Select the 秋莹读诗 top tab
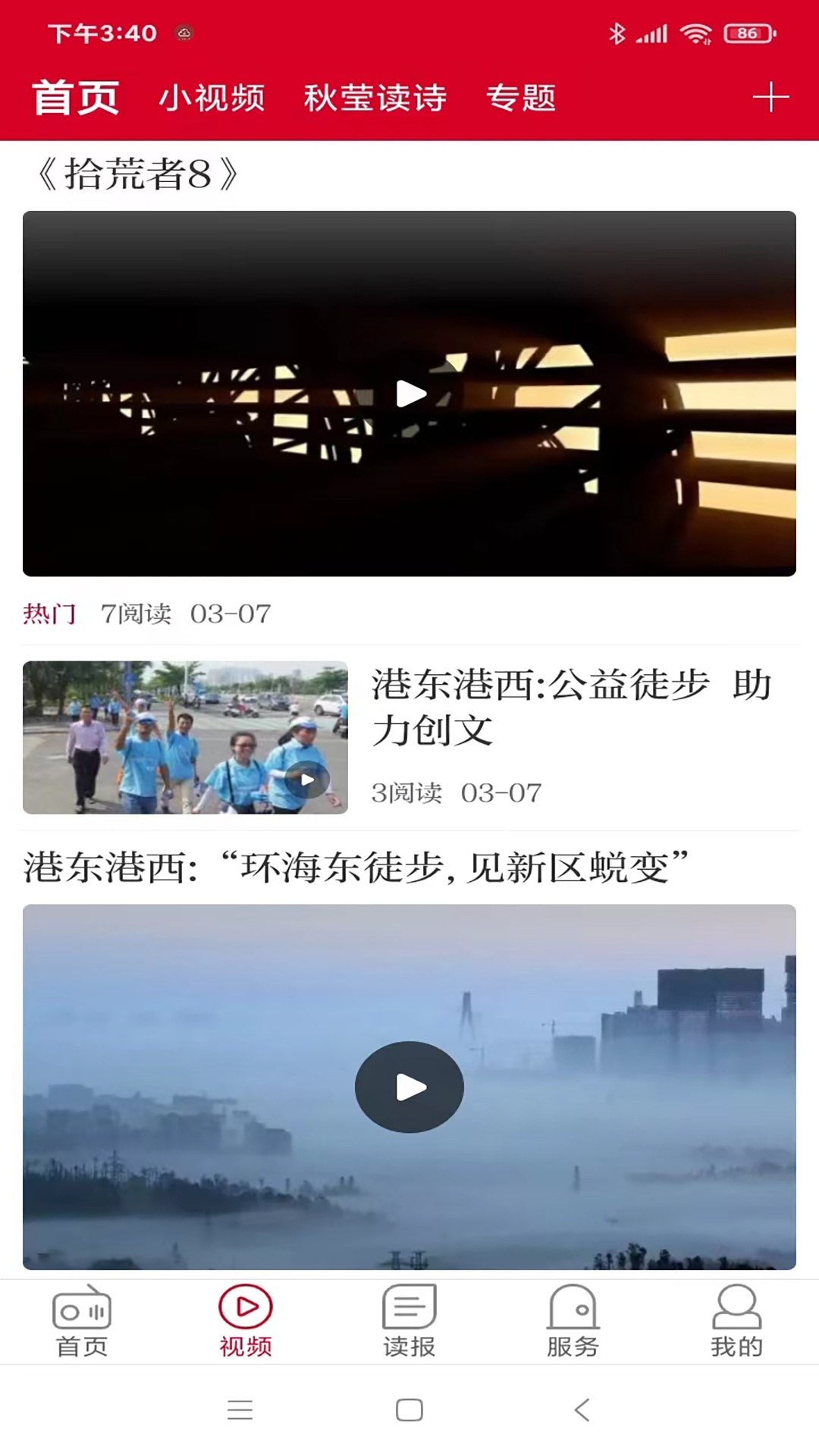The height and width of the screenshot is (1456, 819). point(375,99)
